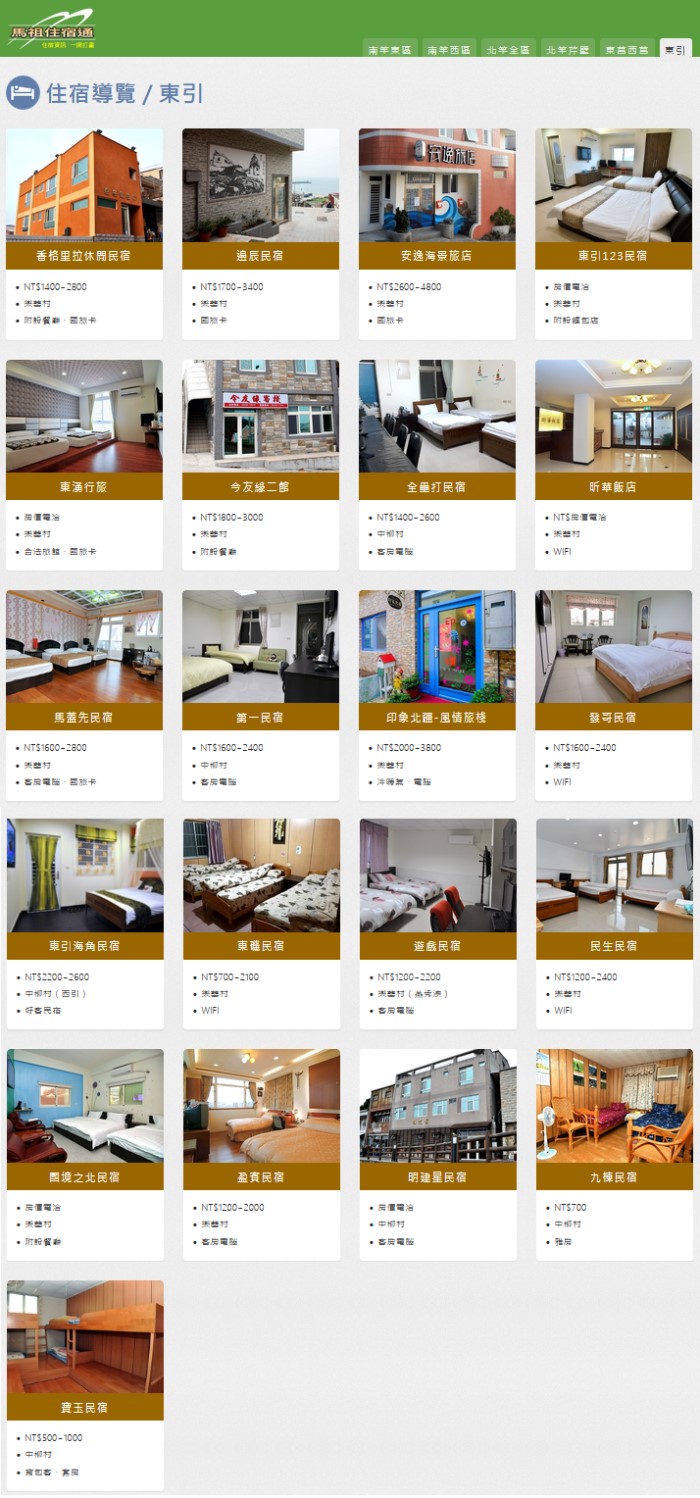The height and width of the screenshot is (1498, 700).
Task: View the 東湧行旅 card
Action: tap(84, 486)
